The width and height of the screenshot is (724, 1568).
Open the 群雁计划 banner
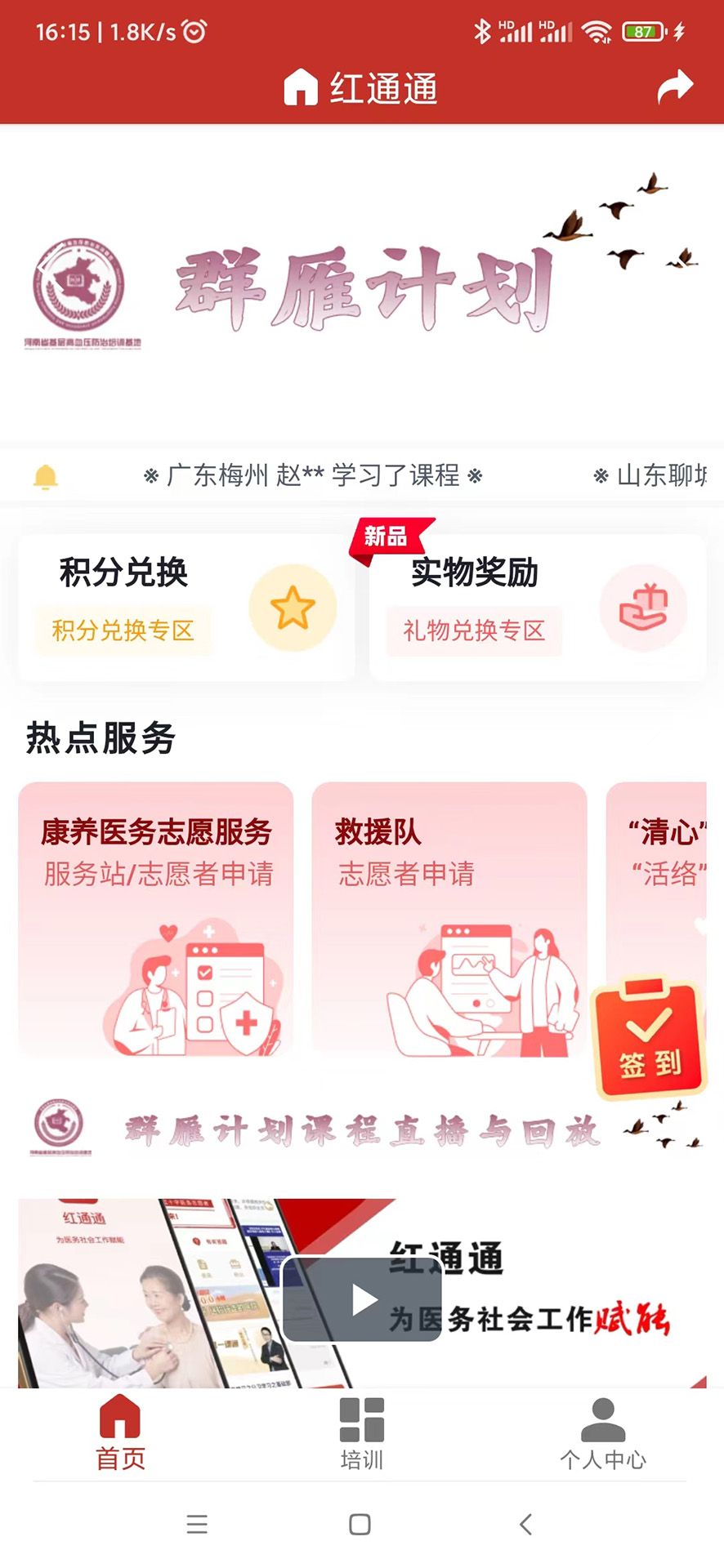click(362, 286)
